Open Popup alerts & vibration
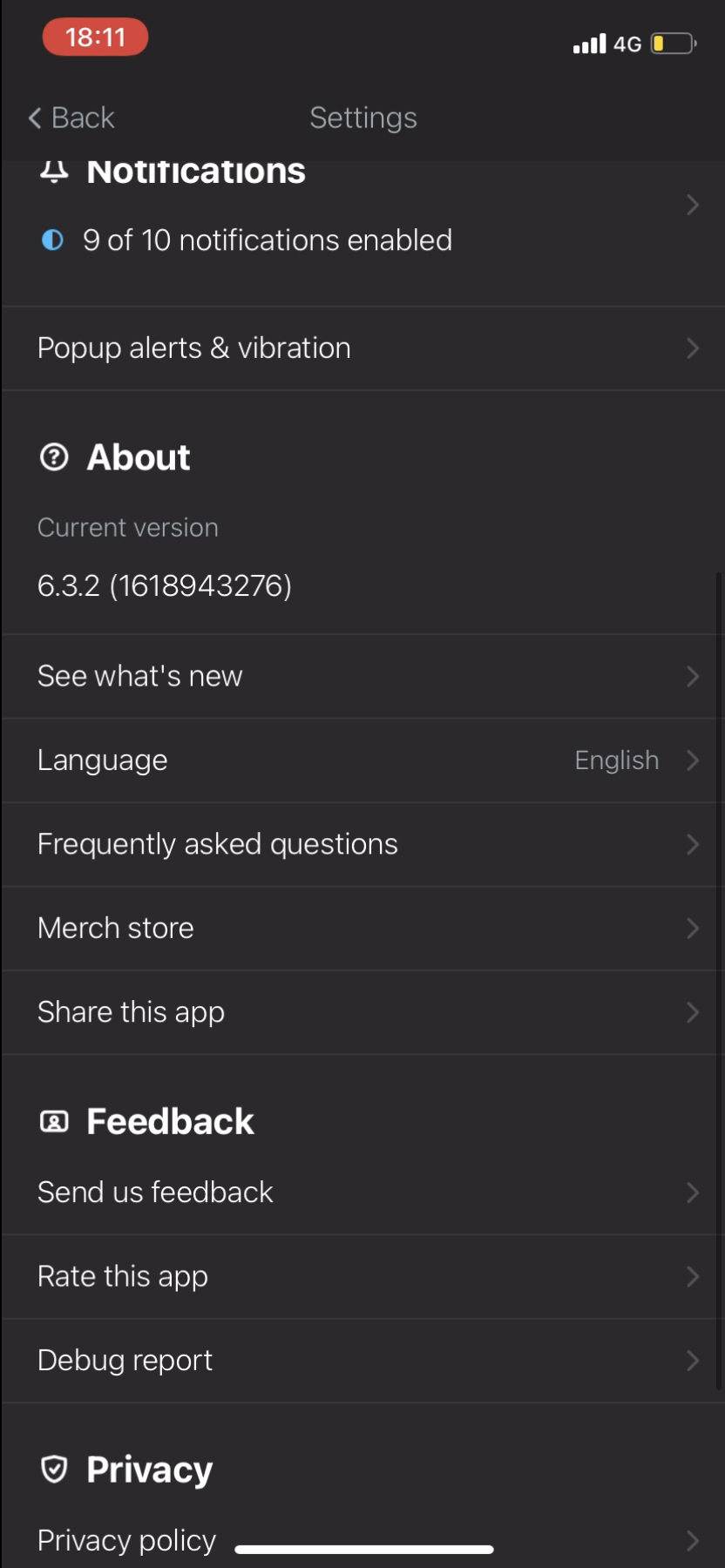 [x=362, y=348]
